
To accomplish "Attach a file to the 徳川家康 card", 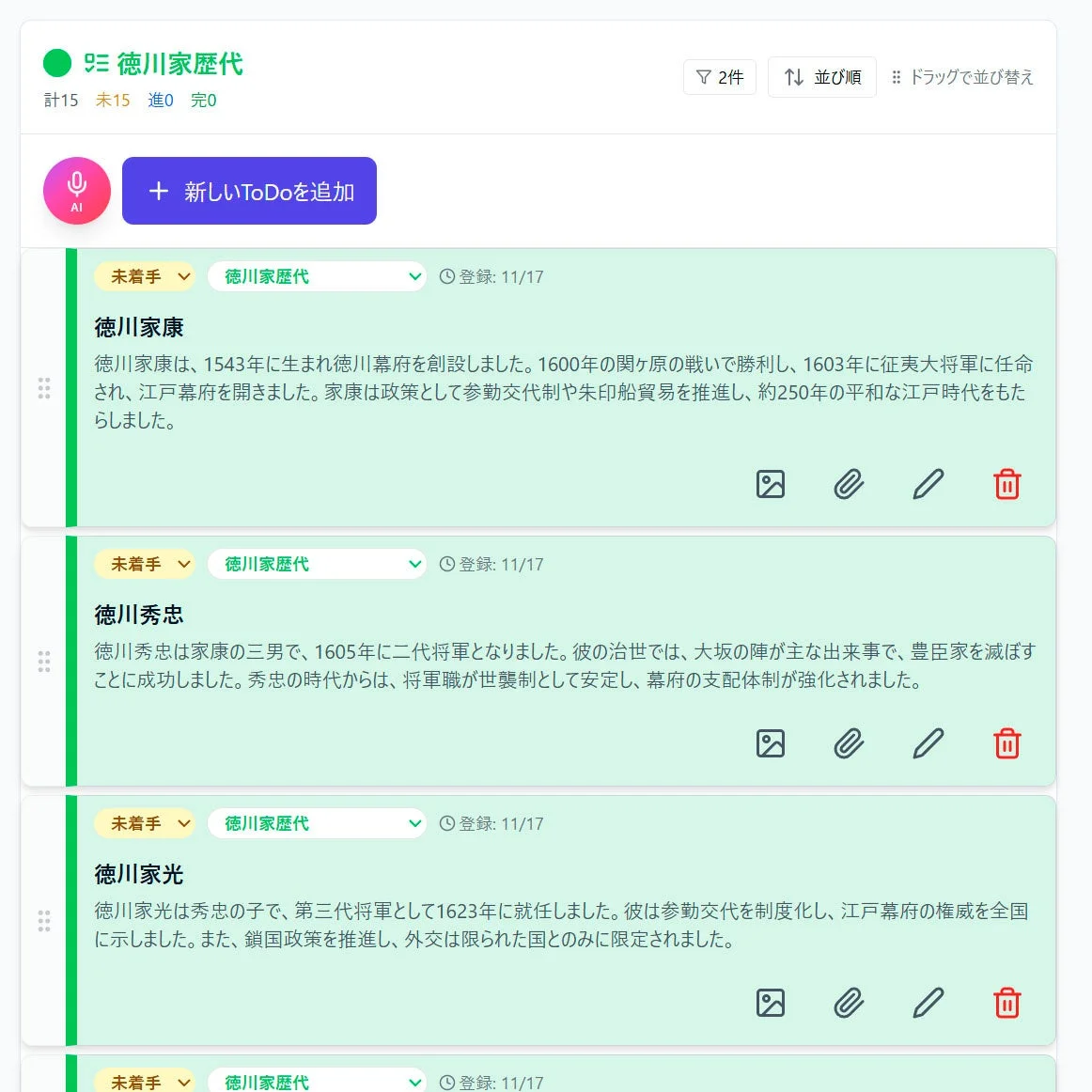I will [849, 484].
